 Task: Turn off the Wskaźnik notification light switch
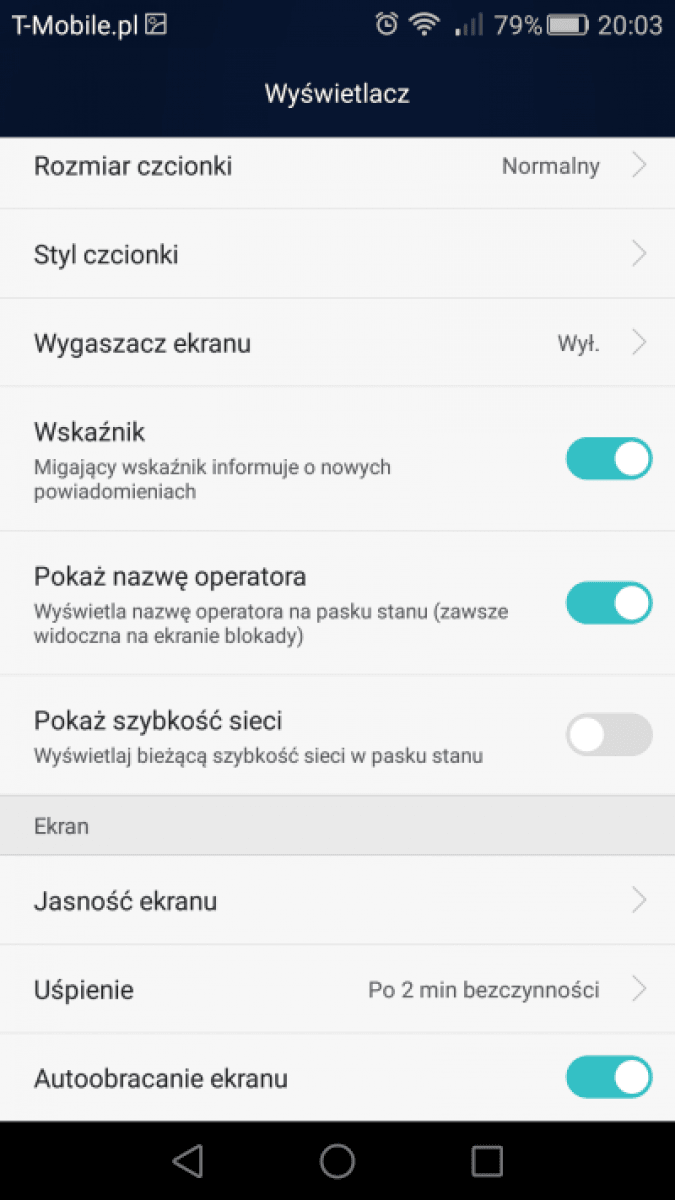[x=609, y=459]
